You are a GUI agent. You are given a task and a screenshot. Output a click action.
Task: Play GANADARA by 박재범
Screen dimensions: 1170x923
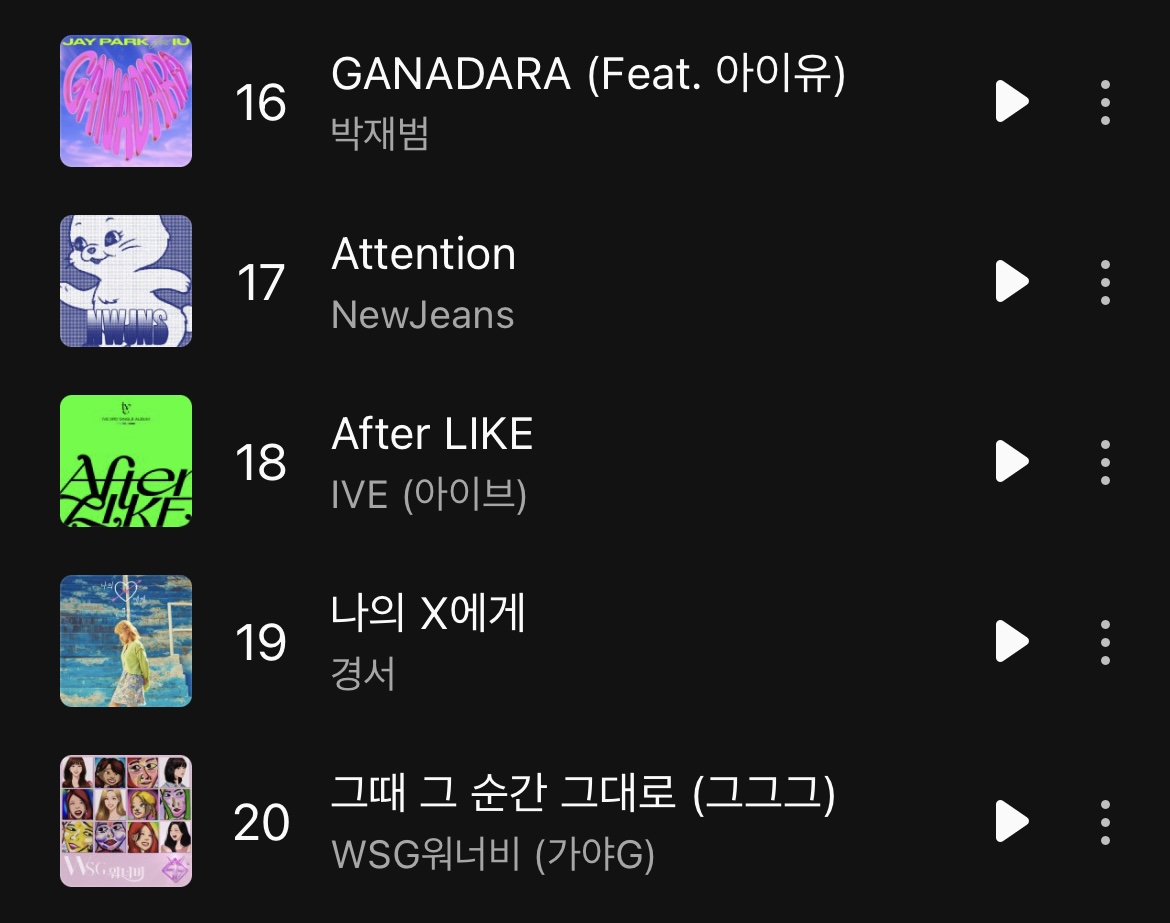point(1011,102)
